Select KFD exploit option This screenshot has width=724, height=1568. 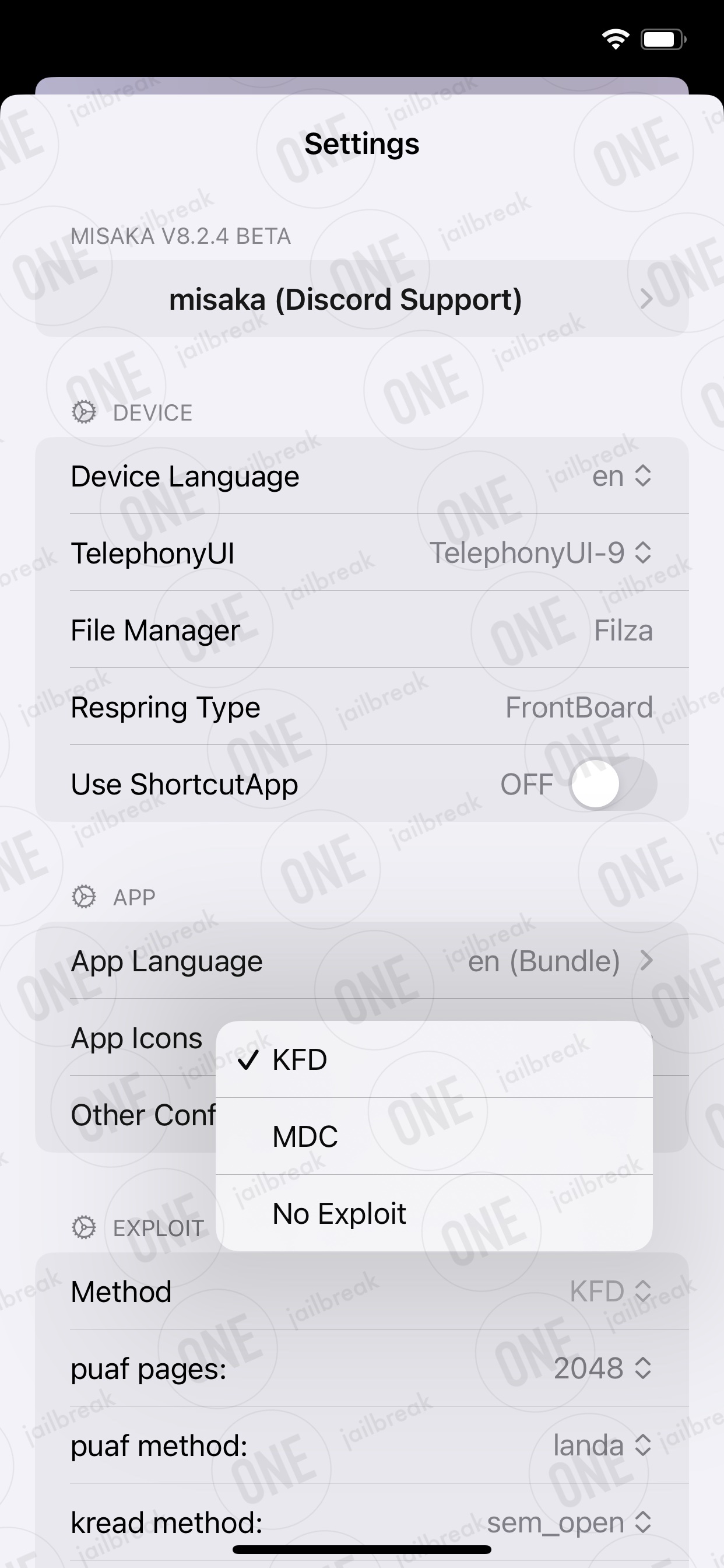[434, 1060]
